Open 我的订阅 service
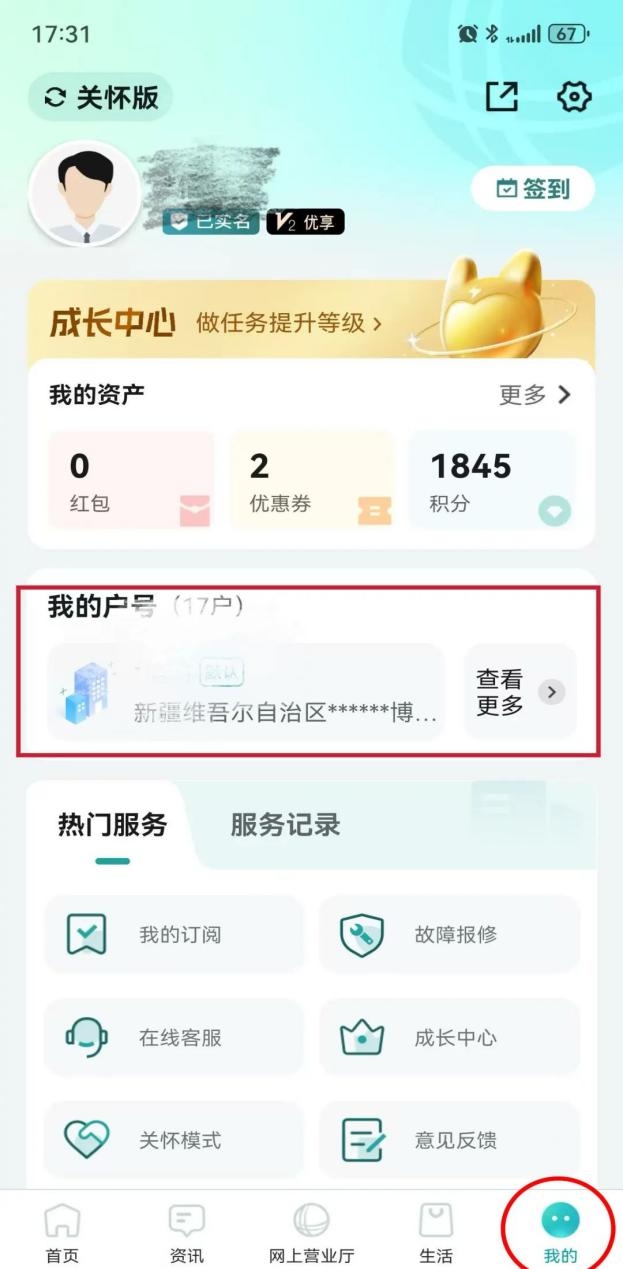623x1269 pixels. point(174,935)
